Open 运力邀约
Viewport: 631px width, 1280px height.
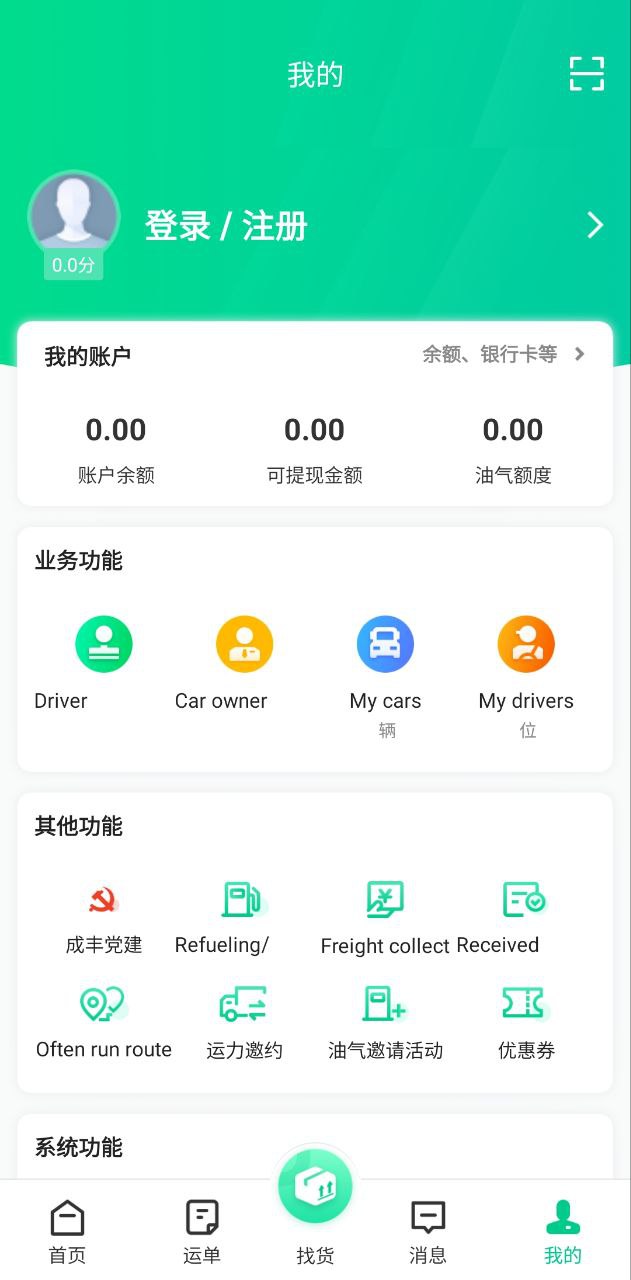(x=244, y=1022)
